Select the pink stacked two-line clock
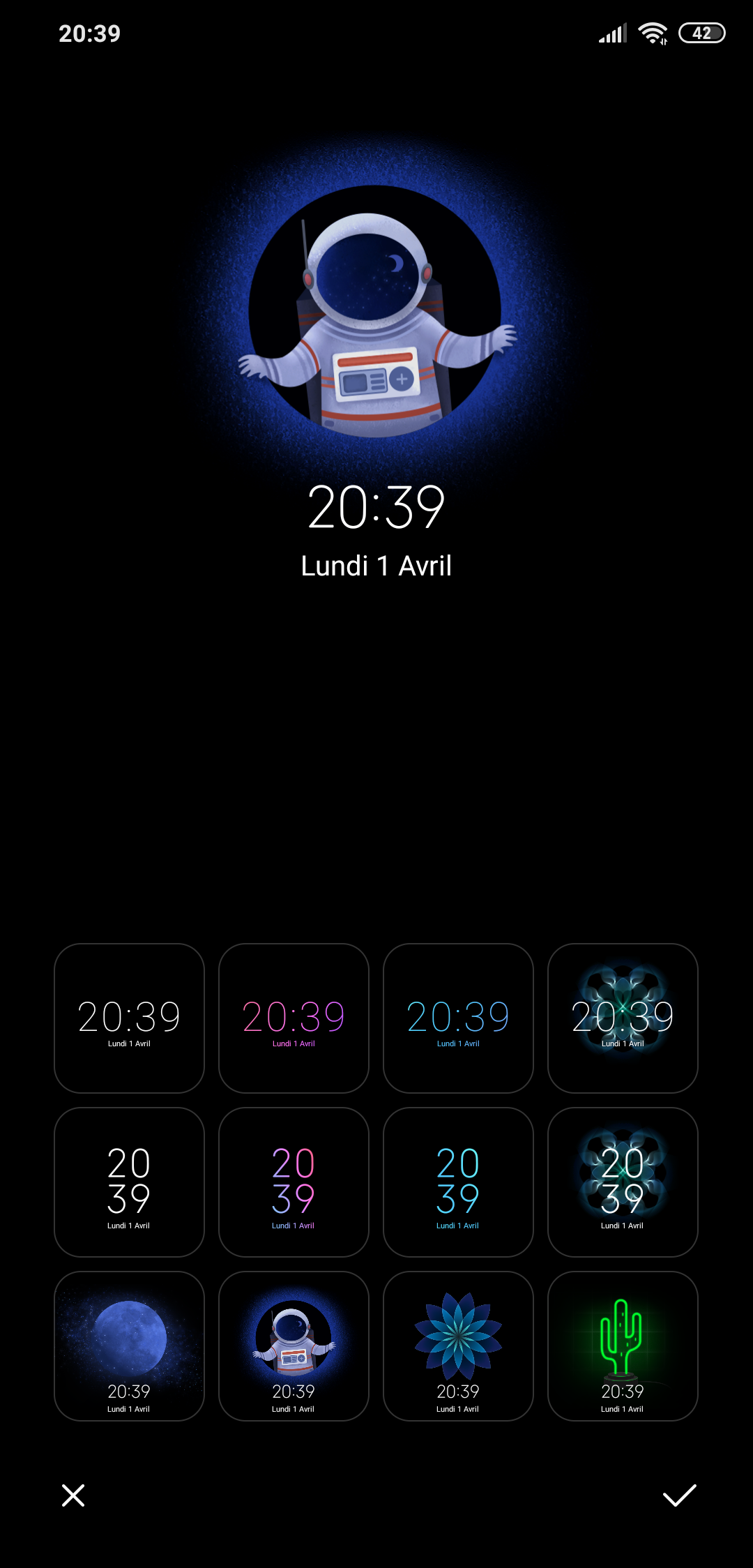Screen dimensions: 753x1568 coord(294,1182)
